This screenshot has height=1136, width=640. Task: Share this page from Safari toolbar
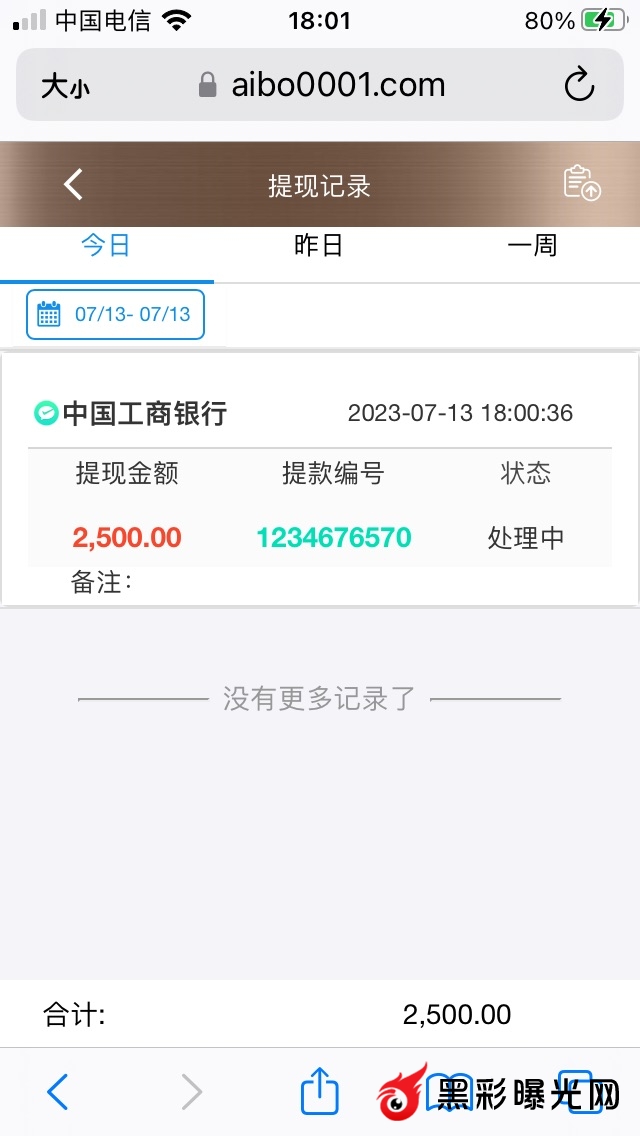320,1091
